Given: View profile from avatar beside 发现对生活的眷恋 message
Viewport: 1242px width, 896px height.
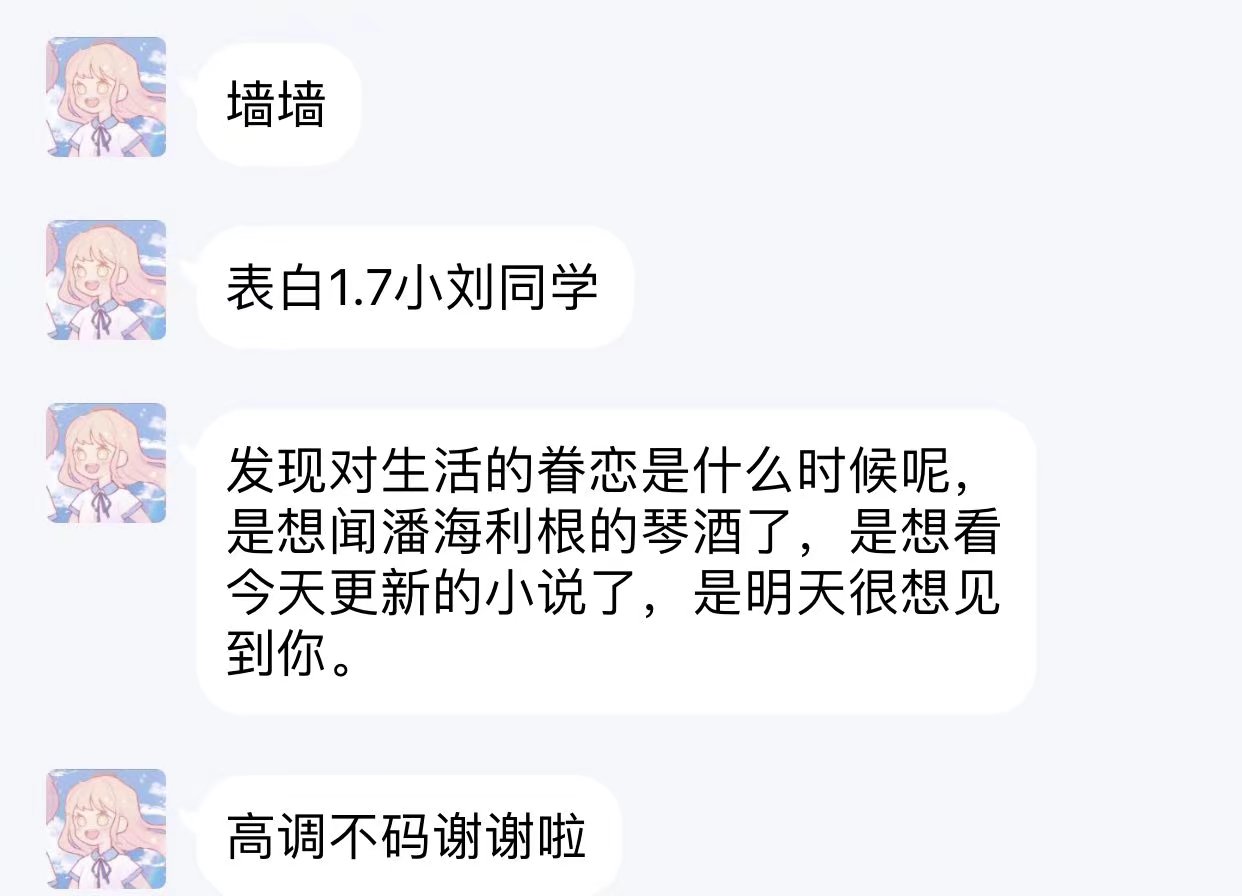Looking at the screenshot, I should coord(106,463).
